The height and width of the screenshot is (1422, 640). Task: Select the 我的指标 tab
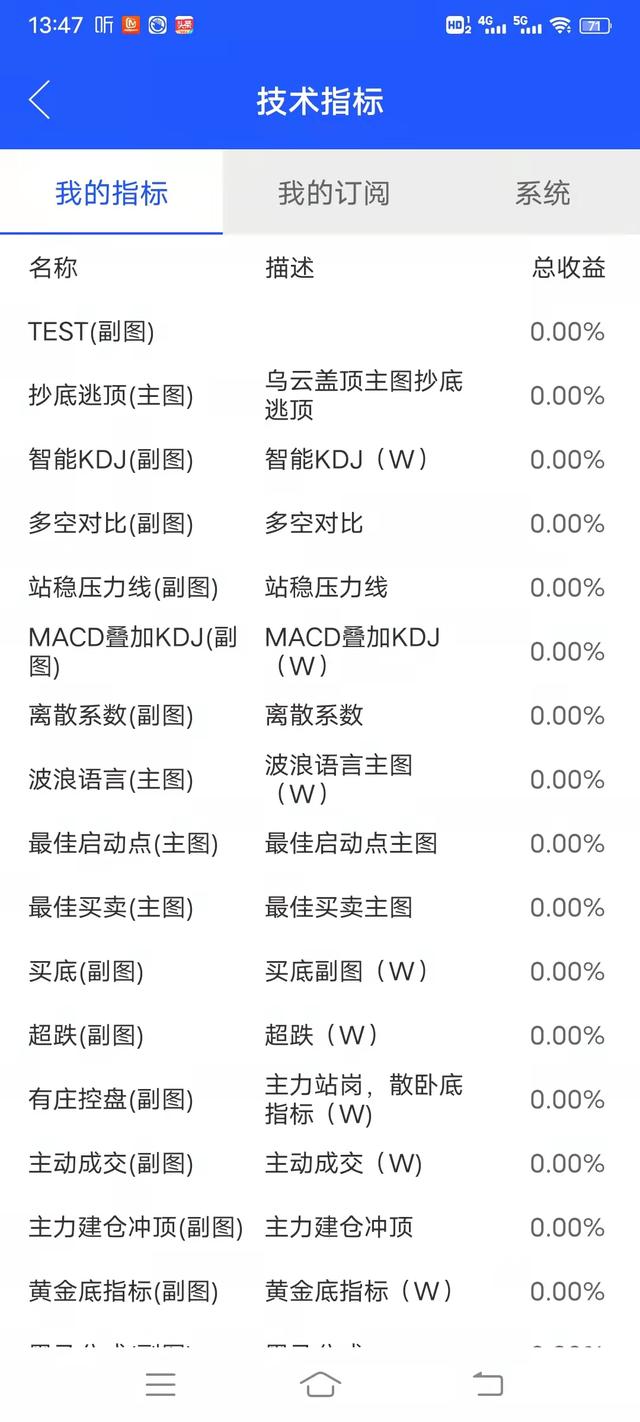click(x=111, y=192)
